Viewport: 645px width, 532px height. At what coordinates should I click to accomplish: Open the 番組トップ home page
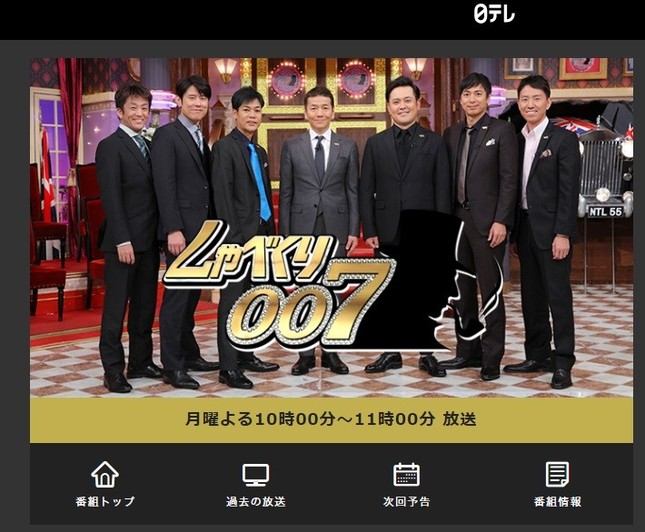[104, 484]
